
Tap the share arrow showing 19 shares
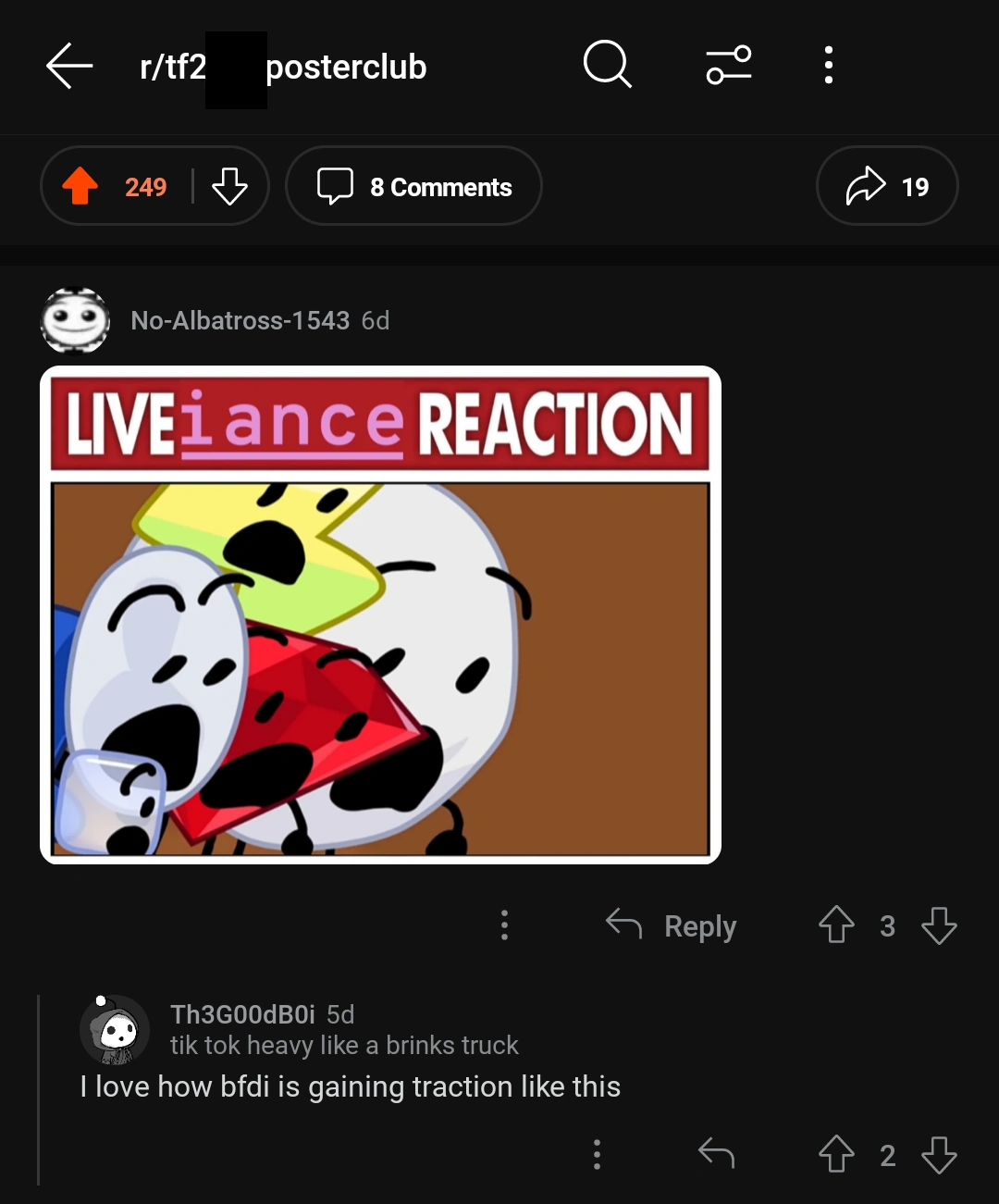click(886, 186)
